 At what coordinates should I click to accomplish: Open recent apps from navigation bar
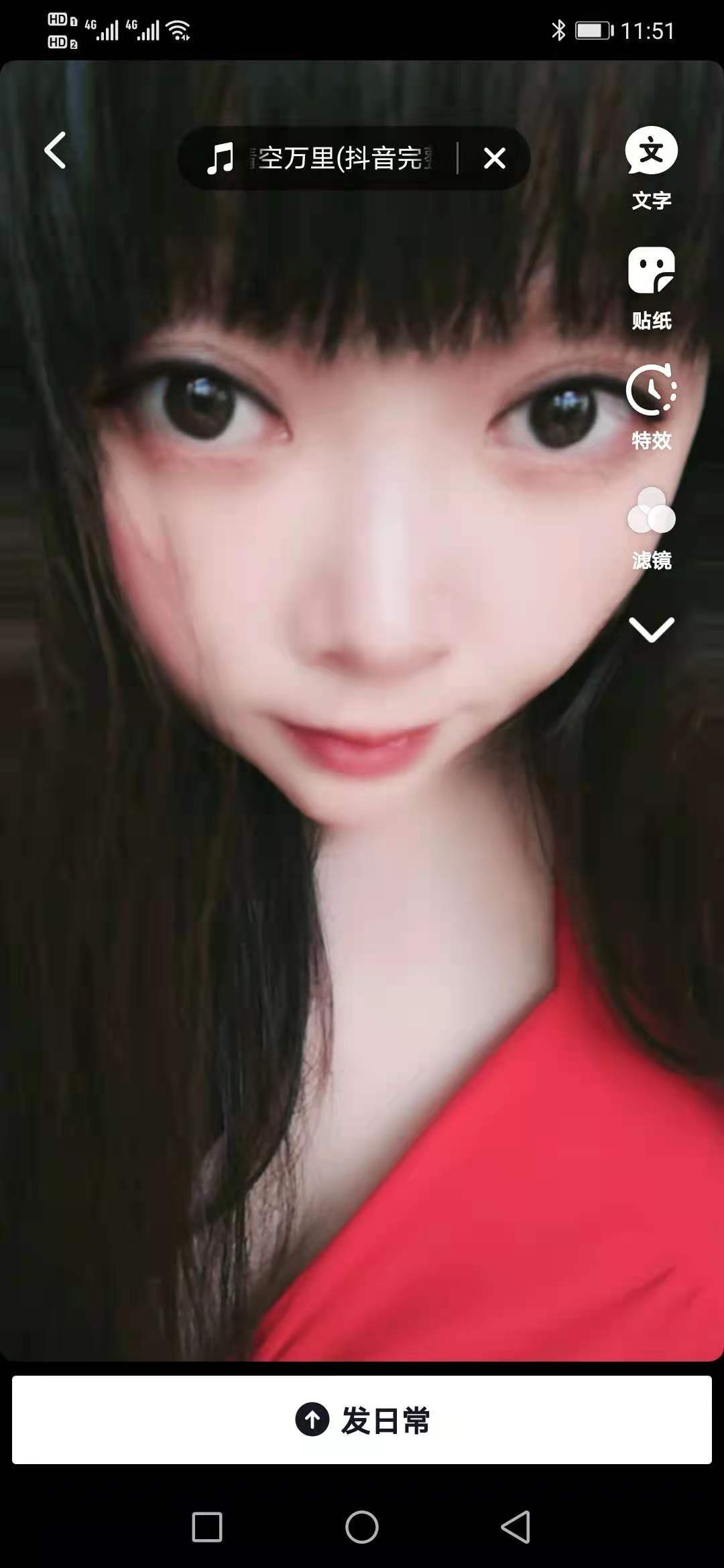(x=207, y=1527)
